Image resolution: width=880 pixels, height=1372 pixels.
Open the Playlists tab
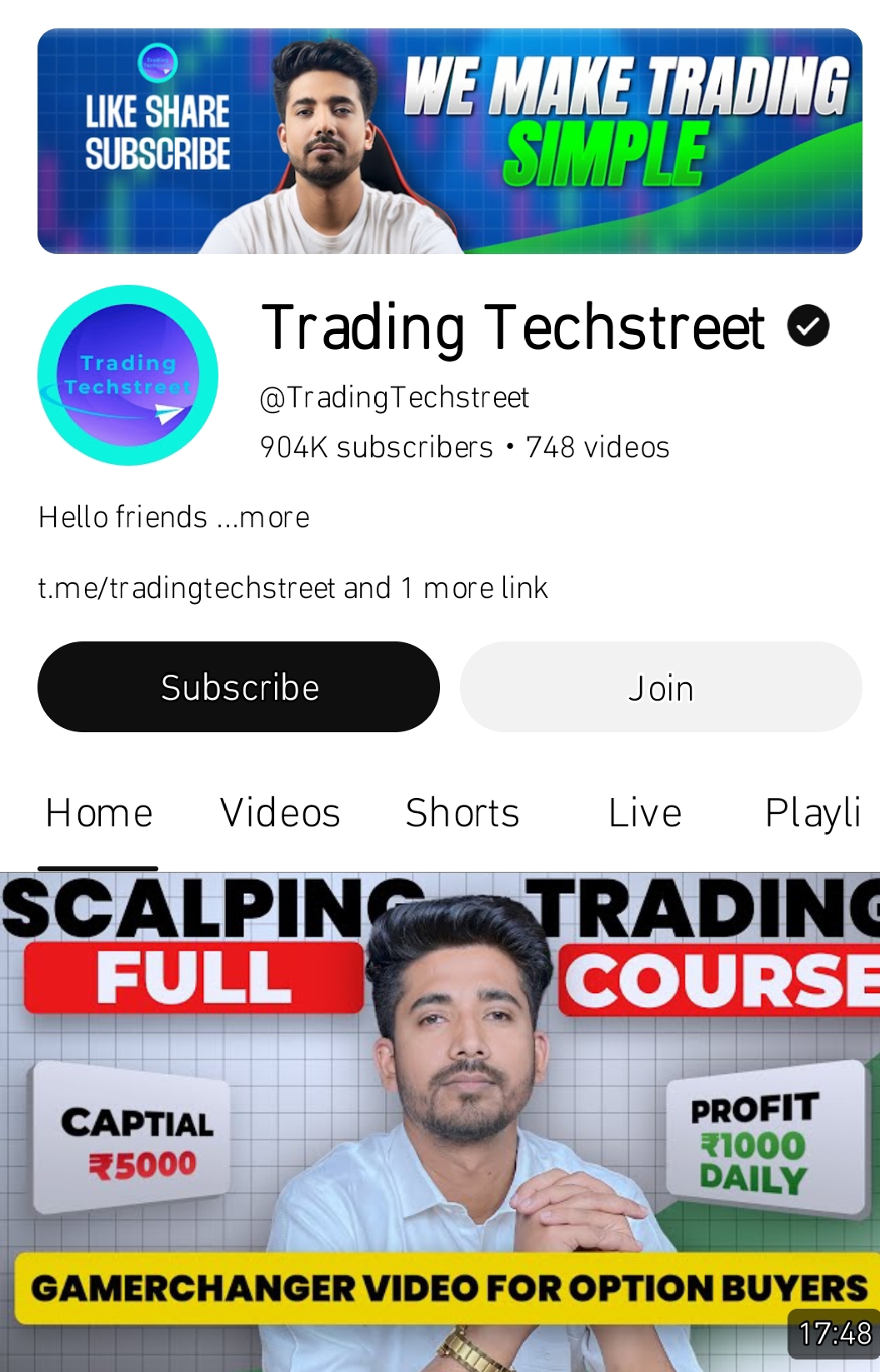click(x=814, y=811)
